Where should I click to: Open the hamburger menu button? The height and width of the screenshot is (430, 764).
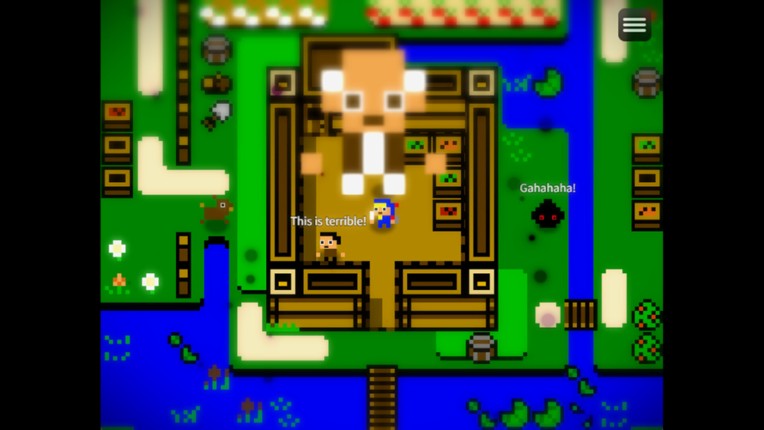click(x=634, y=25)
